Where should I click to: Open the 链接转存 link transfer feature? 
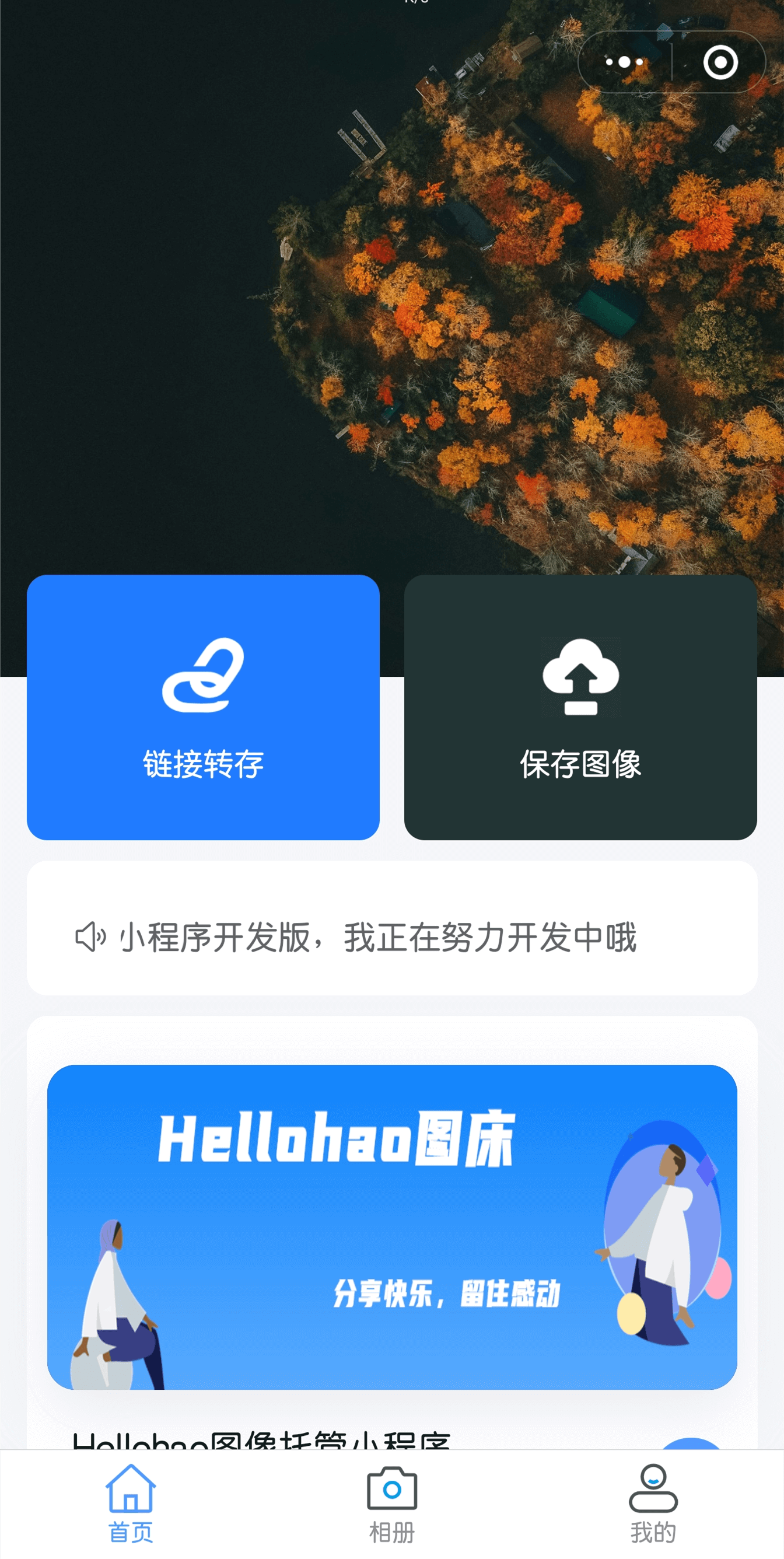[203, 707]
